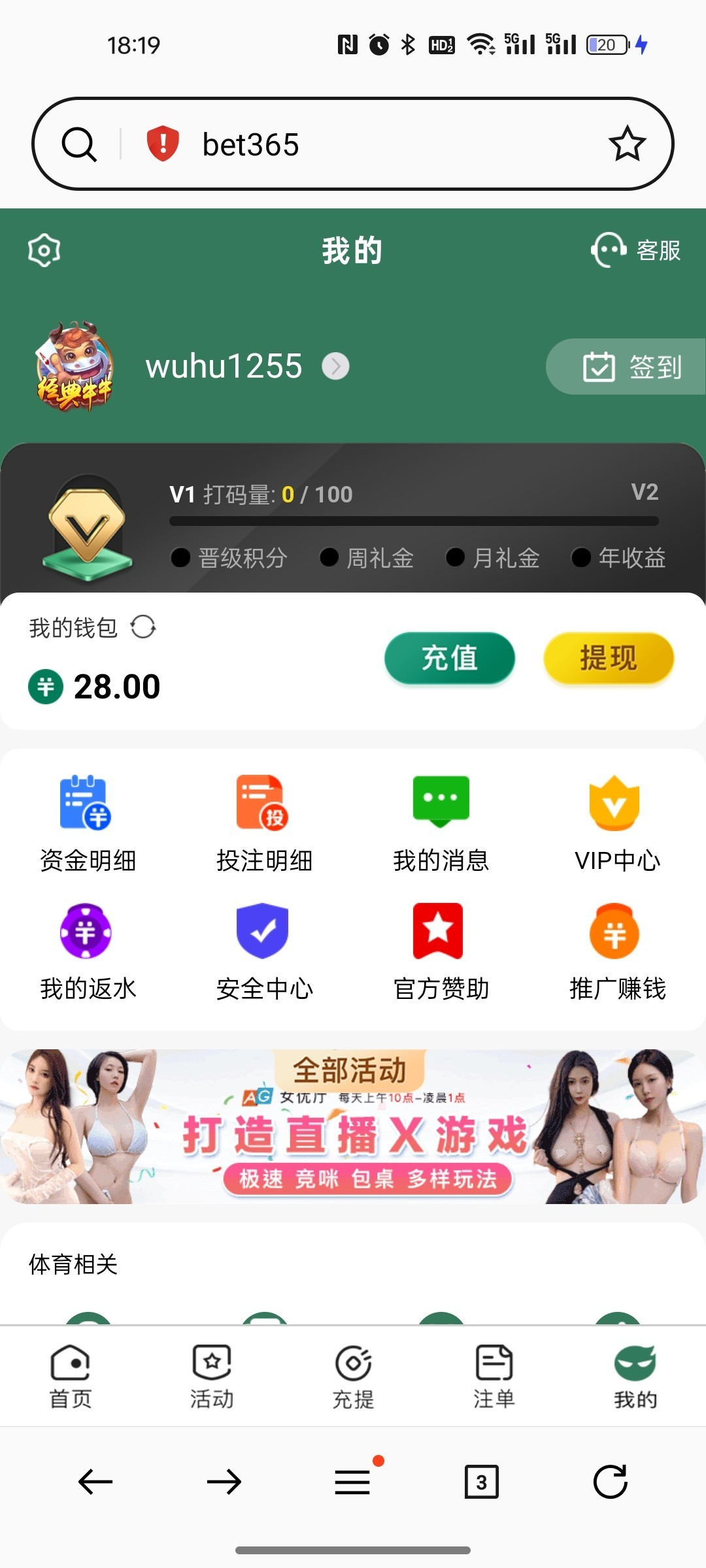Open the 全部活动 promotional banner

coord(353,1127)
